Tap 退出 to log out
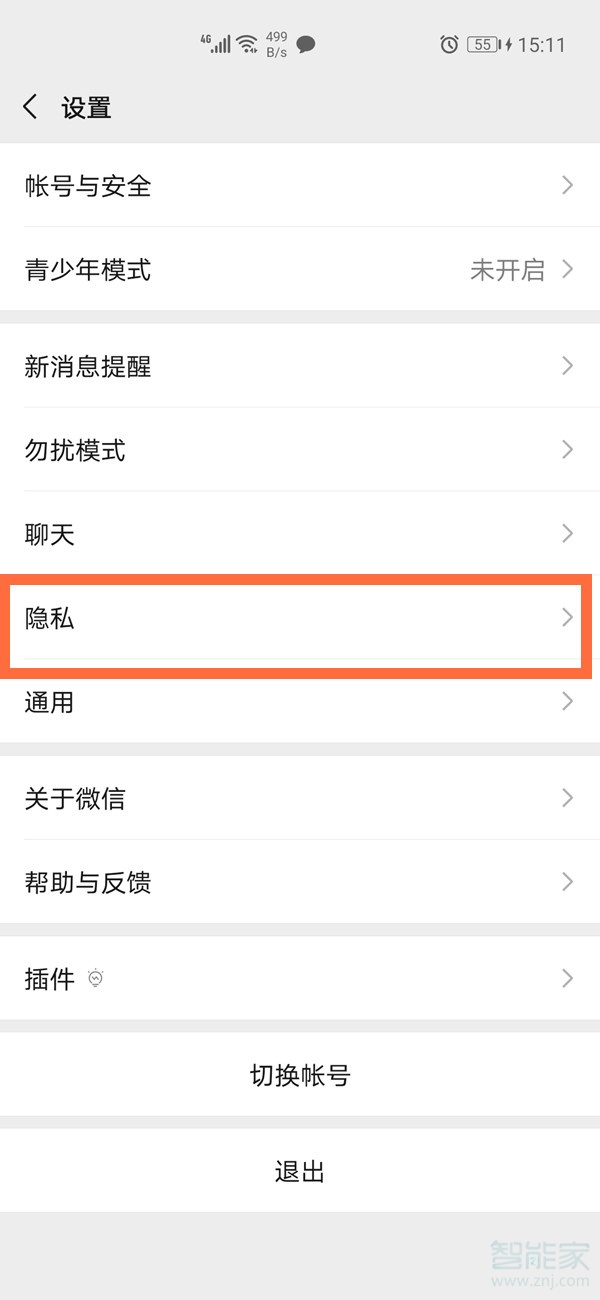The image size is (600, 1300). click(x=300, y=1171)
